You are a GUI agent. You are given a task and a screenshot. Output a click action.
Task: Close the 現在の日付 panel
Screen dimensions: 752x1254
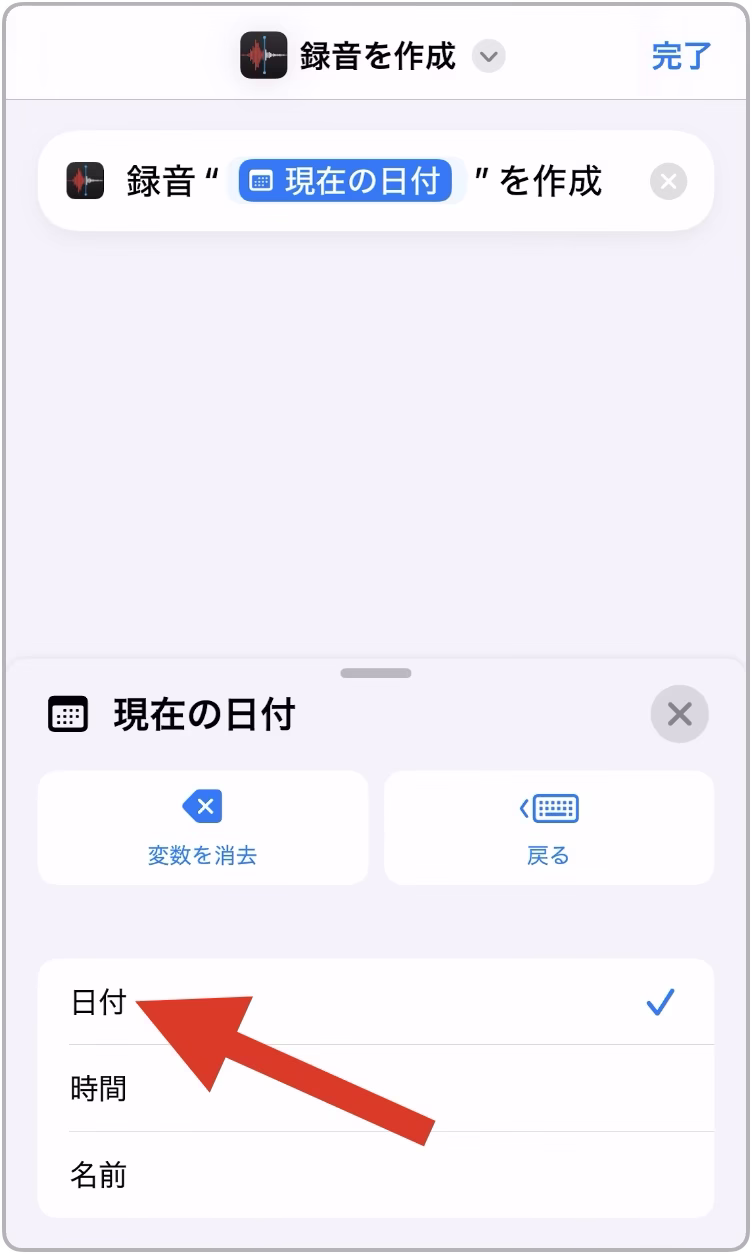coord(679,715)
